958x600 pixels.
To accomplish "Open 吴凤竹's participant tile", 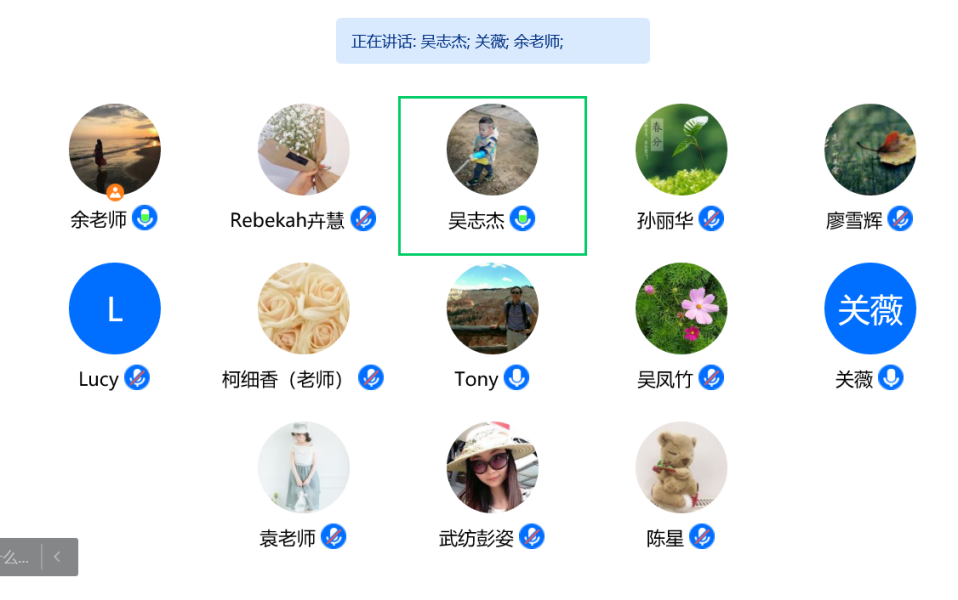I will pos(681,309).
